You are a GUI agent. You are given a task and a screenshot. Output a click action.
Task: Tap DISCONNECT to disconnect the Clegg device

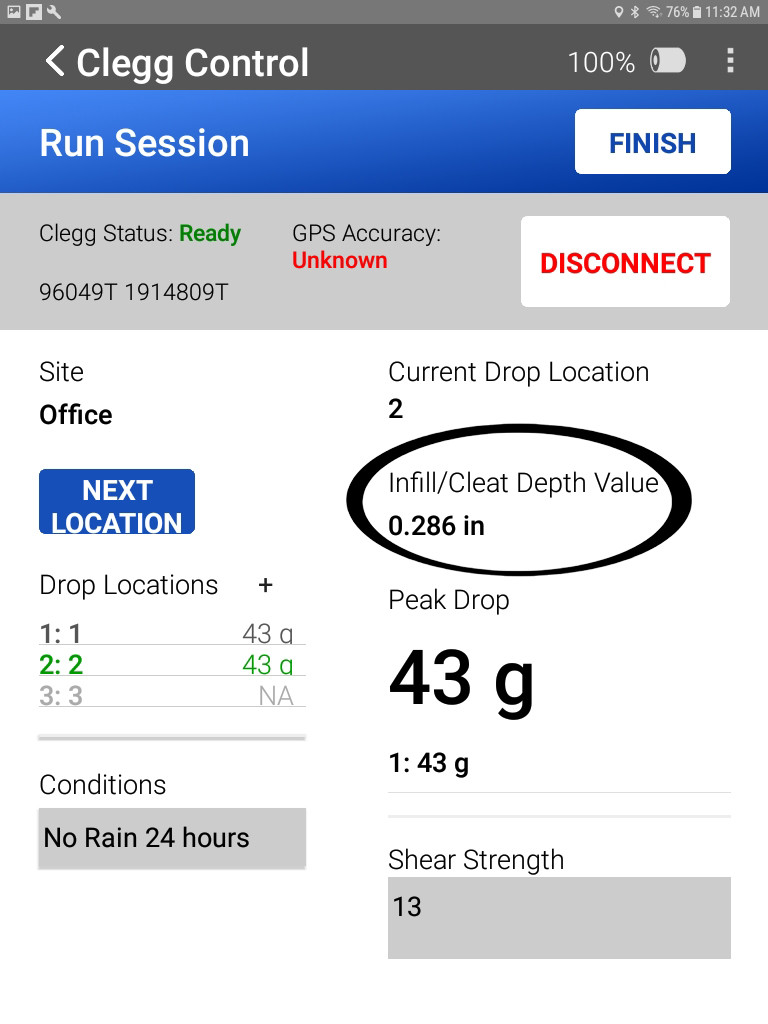tap(624, 262)
